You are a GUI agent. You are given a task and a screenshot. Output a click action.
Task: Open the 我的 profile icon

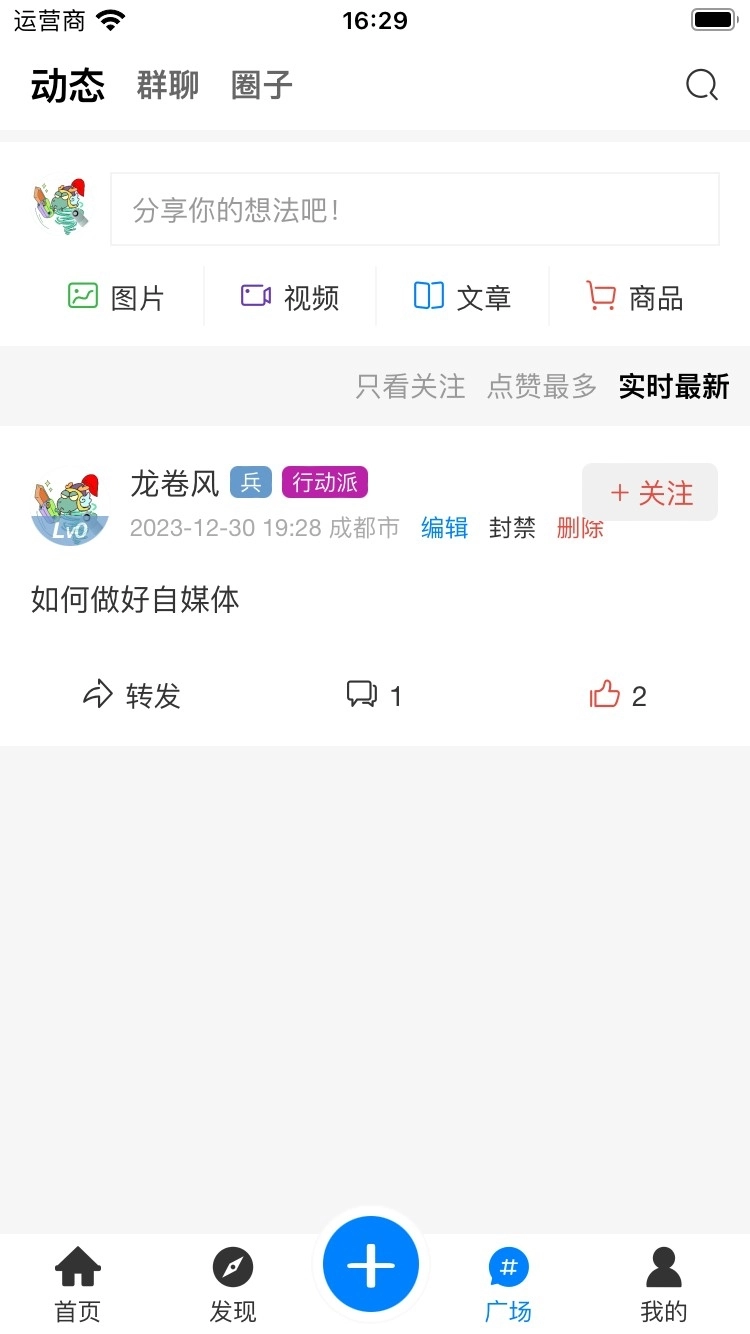(663, 1265)
